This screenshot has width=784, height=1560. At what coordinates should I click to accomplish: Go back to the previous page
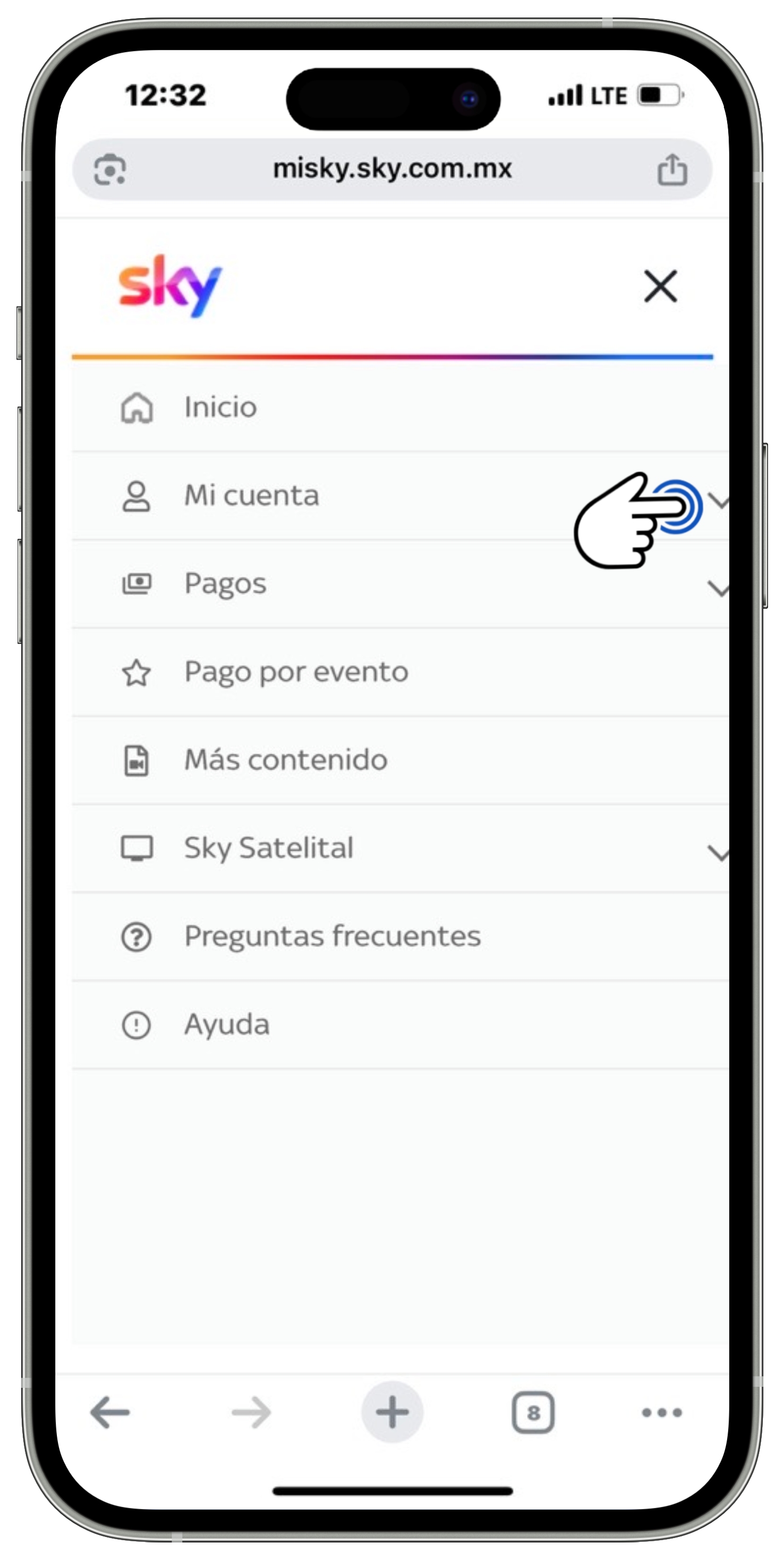[110, 1412]
